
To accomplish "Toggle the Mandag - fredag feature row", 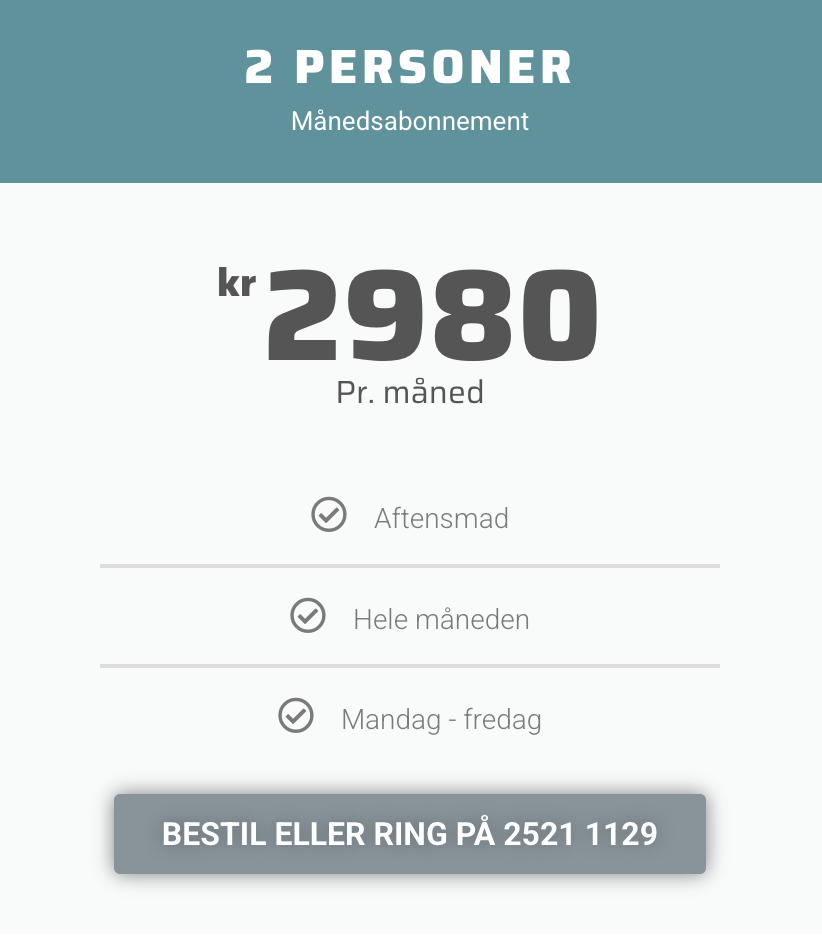I will [410, 718].
